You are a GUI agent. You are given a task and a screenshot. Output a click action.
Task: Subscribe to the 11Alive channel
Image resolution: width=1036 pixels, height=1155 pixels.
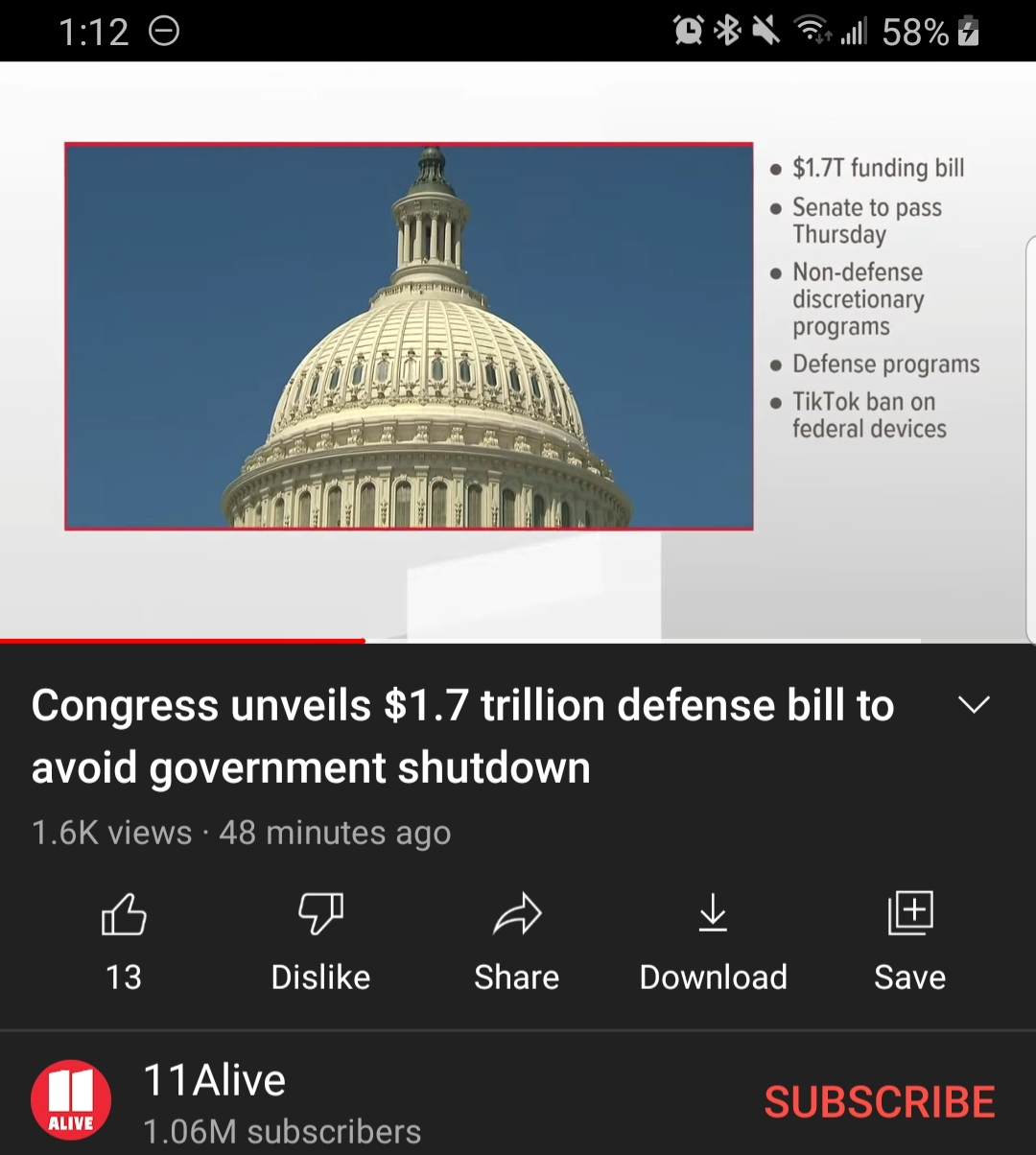coord(879,1101)
